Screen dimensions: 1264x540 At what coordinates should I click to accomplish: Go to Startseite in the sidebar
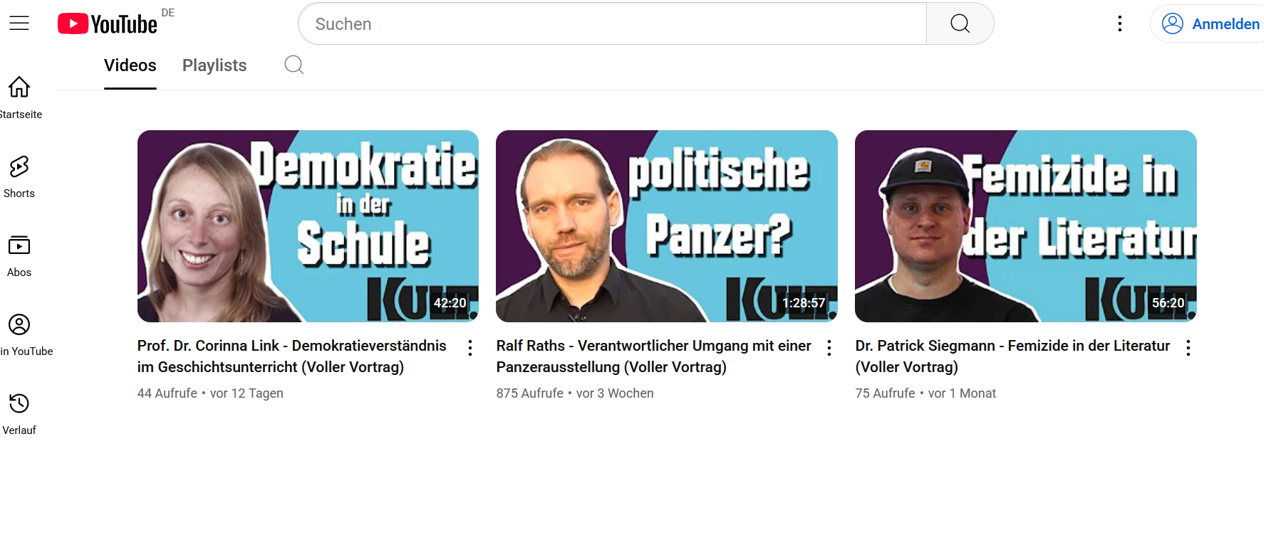(x=19, y=97)
